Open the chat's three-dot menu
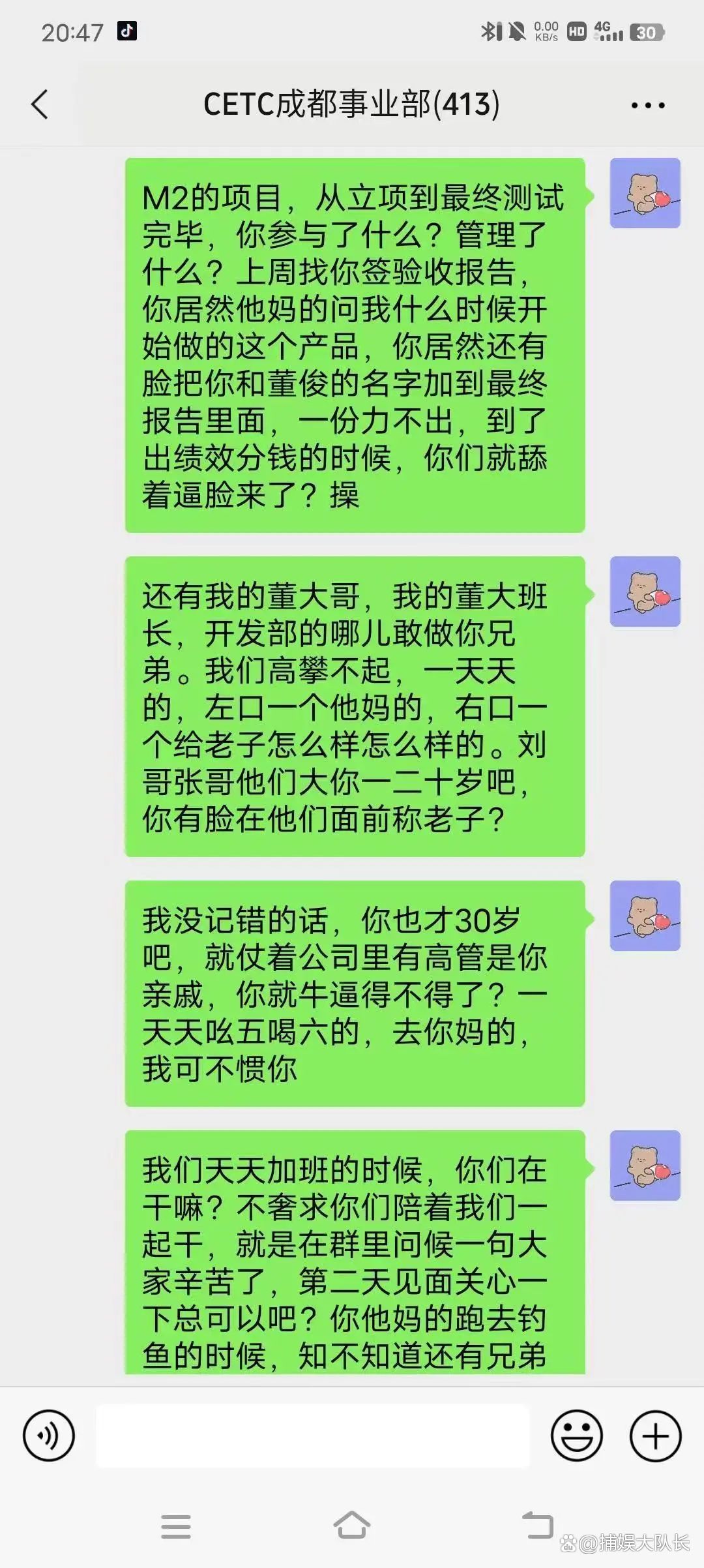Screen dimensions: 704x1568 pyautogui.click(x=648, y=105)
